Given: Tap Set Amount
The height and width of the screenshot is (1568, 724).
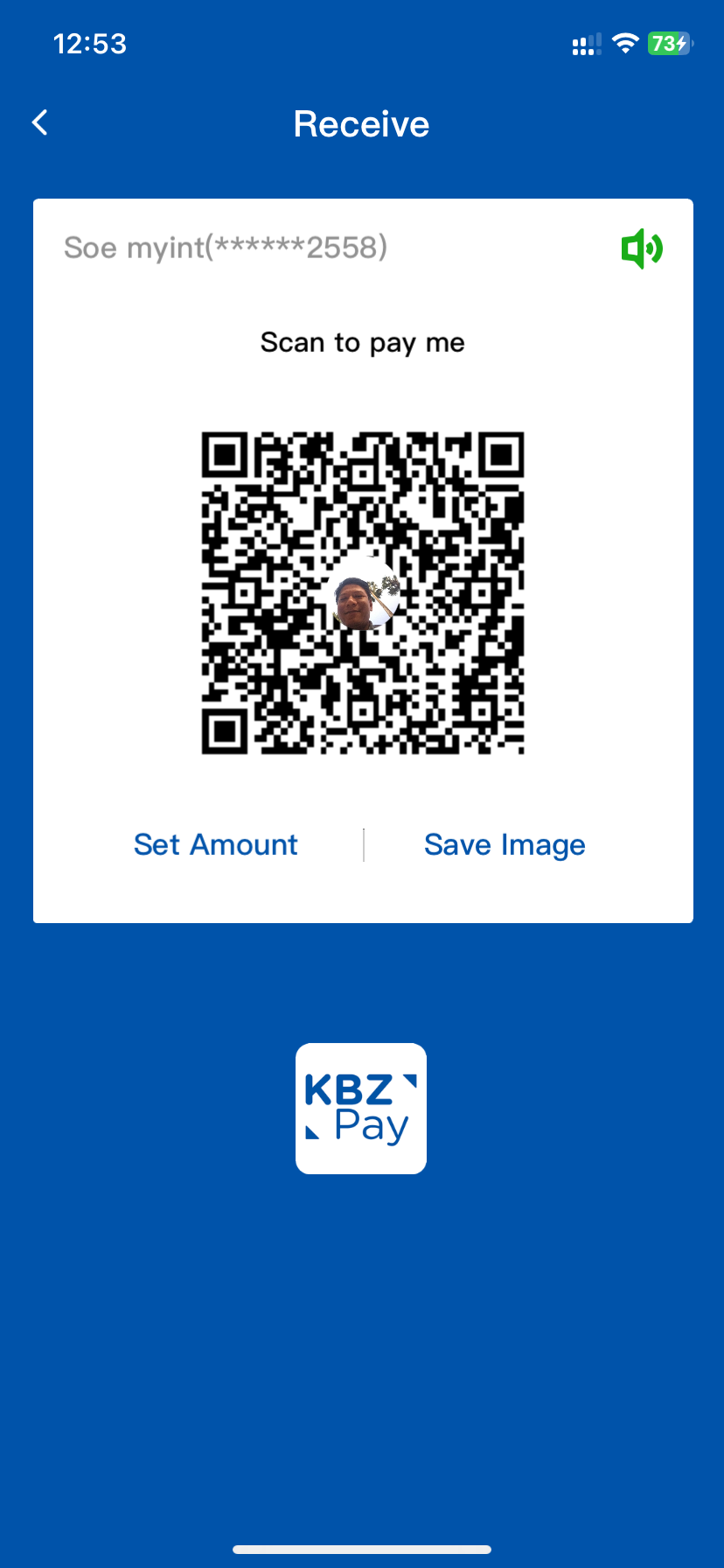Looking at the screenshot, I should pos(216,844).
